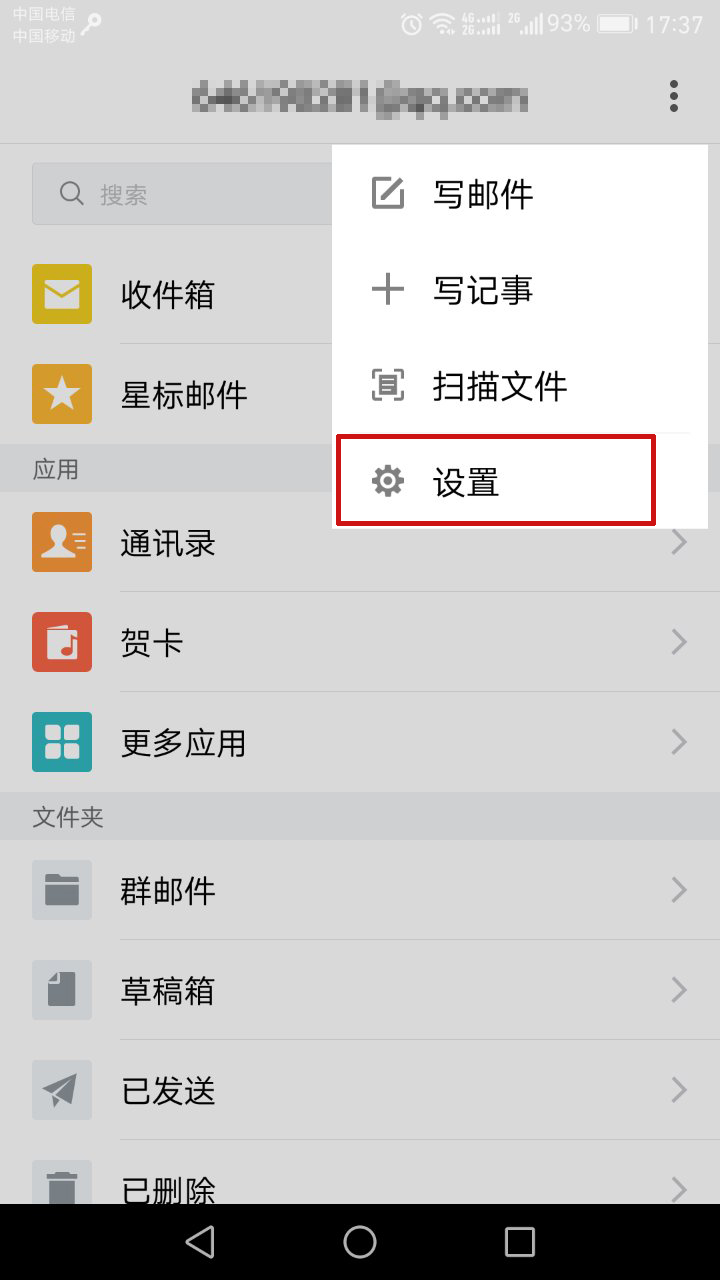Open the 收件箱 inbox
The width and height of the screenshot is (720, 1280).
coord(167,294)
